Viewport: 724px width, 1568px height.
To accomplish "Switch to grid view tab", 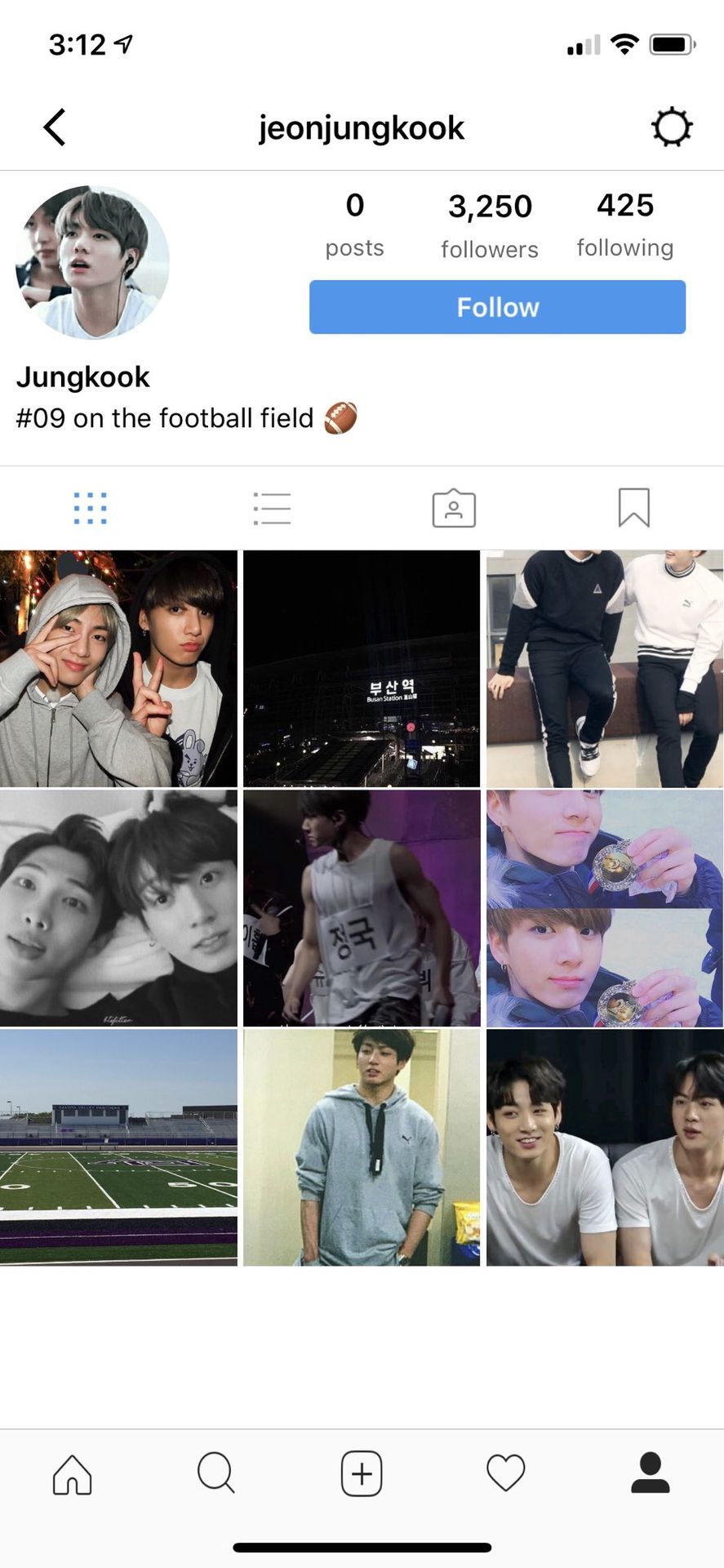I will pos(91,508).
